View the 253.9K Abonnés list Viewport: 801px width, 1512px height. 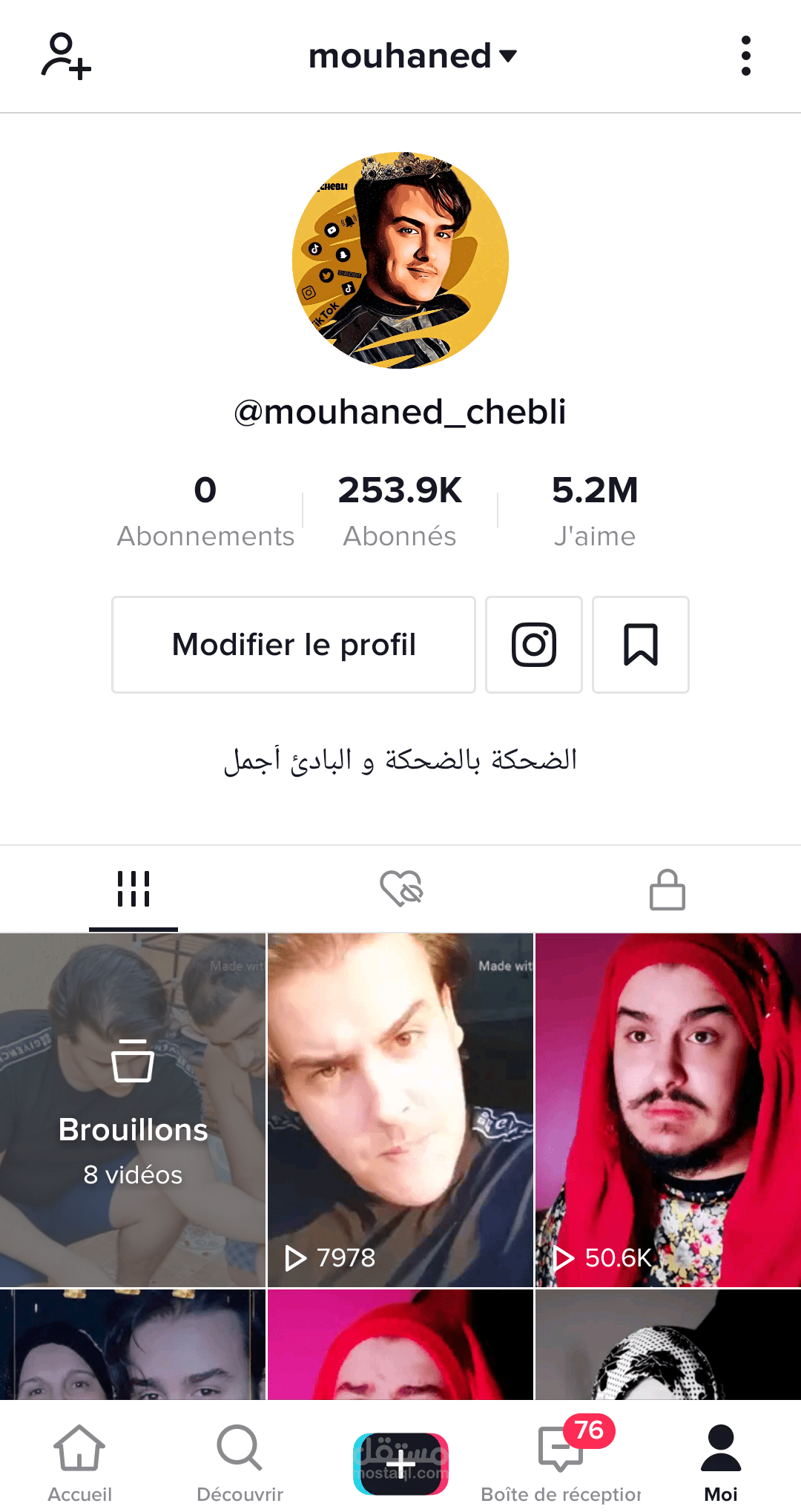pos(400,511)
